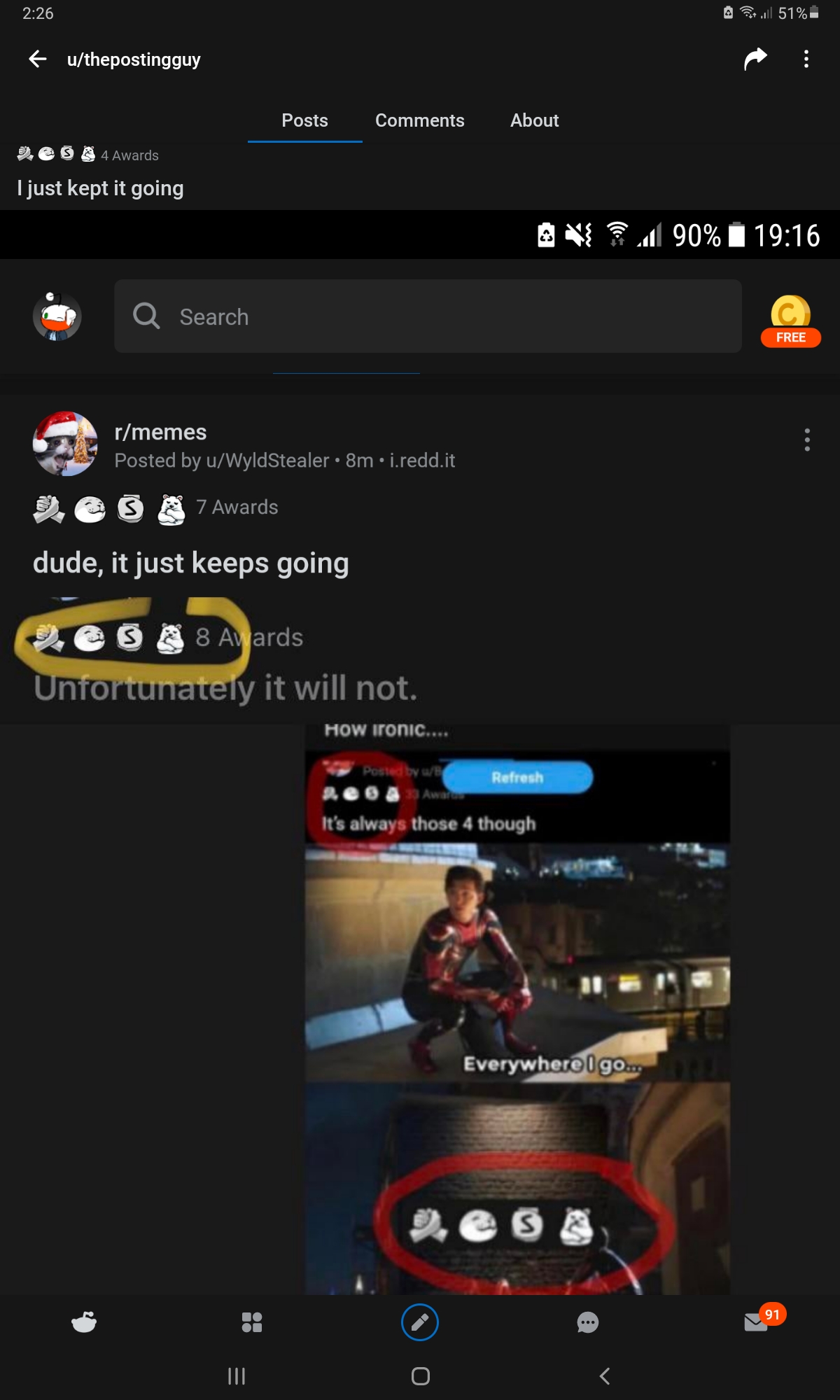Image resolution: width=840 pixels, height=1400 pixels.
Task: Go back from u/thepostingguy's profile
Action: pyautogui.click(x=38, y=59)
